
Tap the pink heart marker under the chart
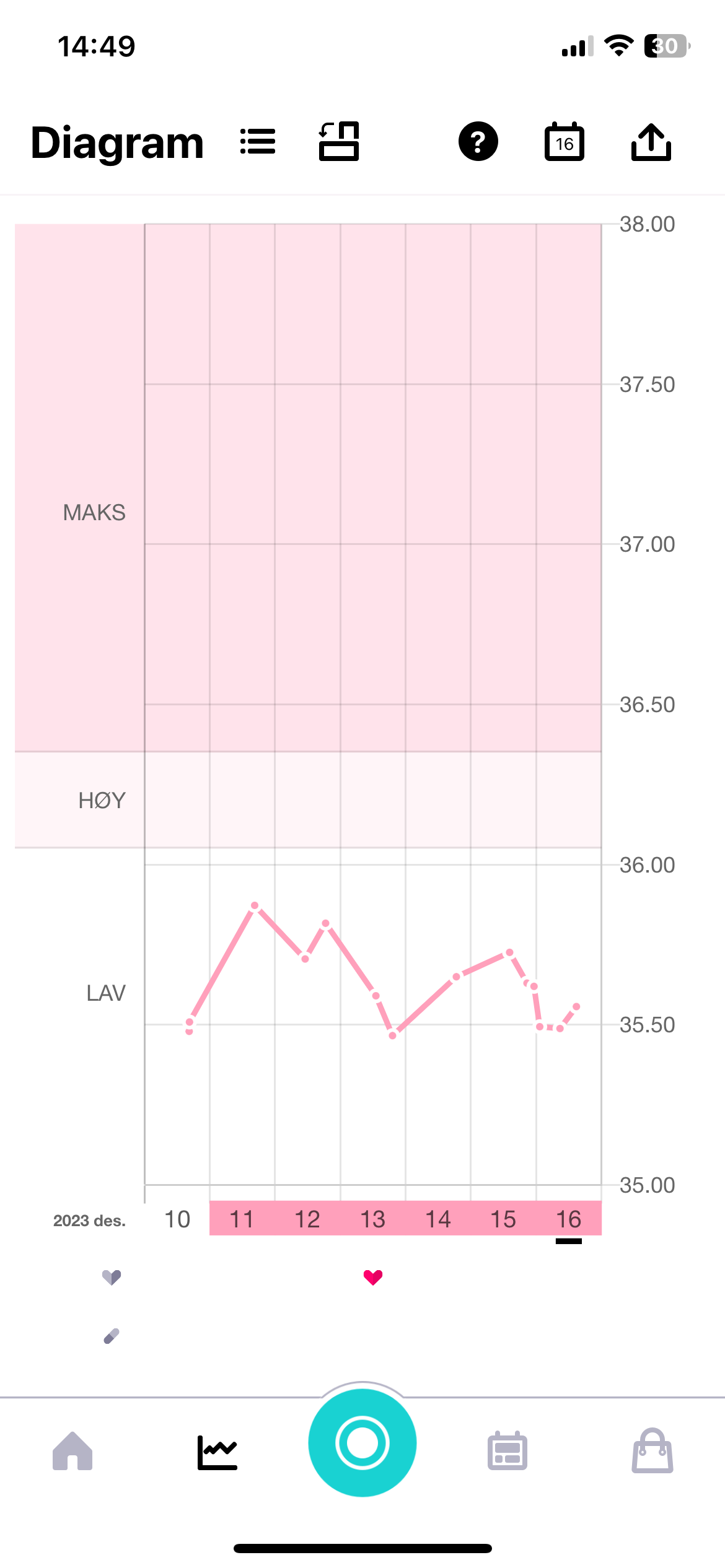point(373,1277)
